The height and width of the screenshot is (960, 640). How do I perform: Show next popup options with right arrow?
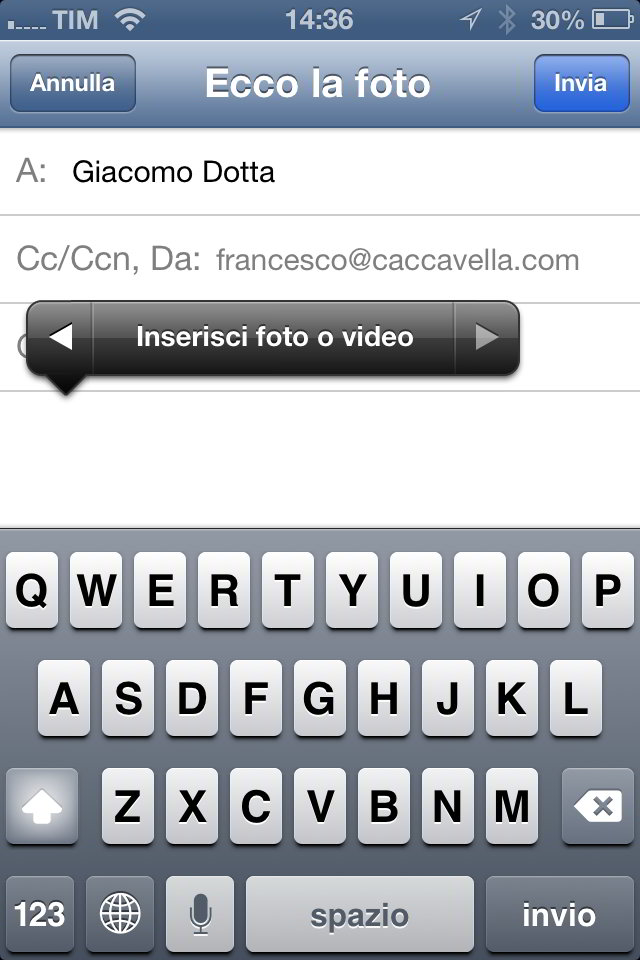coord(486,338)
